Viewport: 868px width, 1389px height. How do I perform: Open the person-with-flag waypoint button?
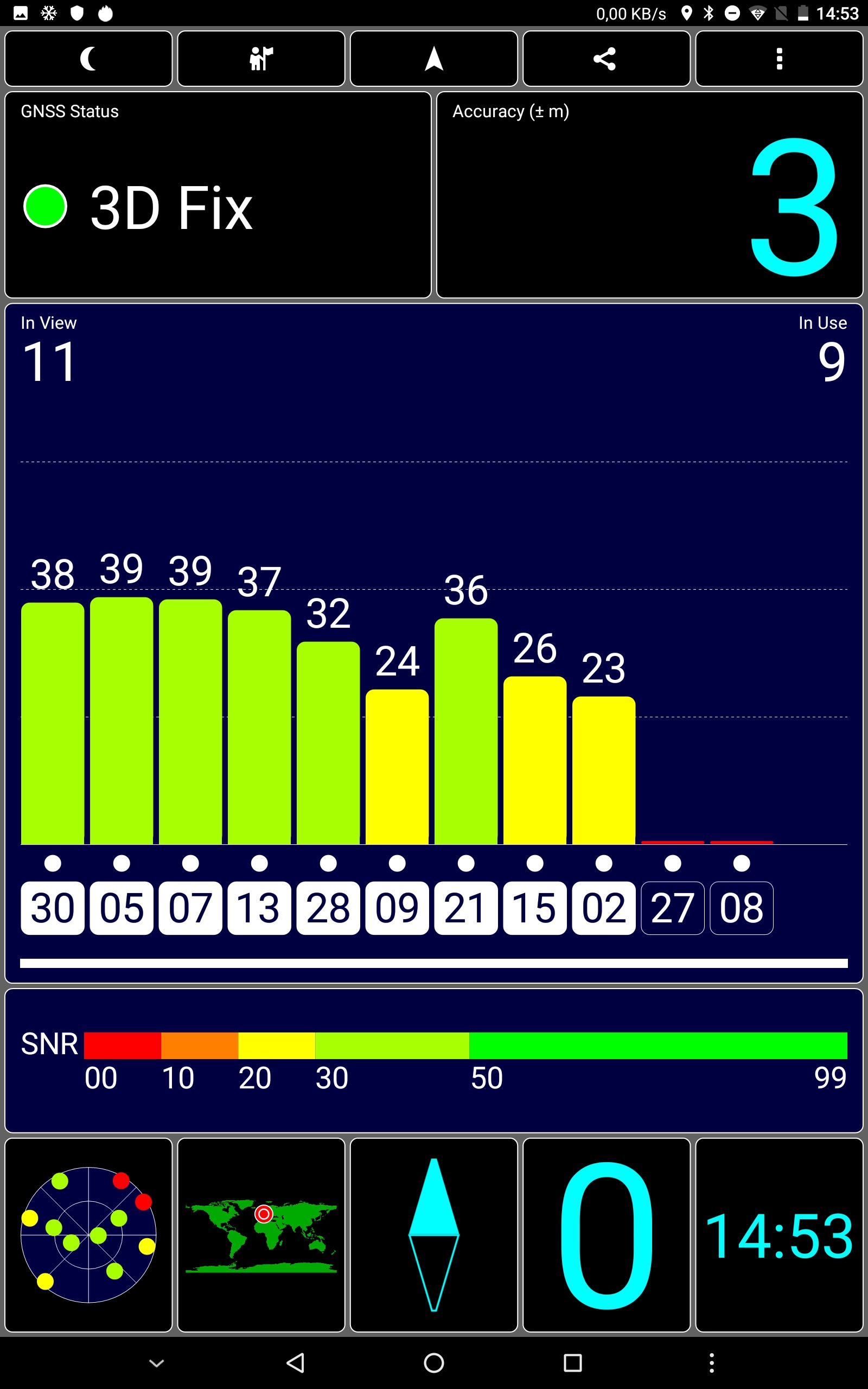tap(261, 59)
